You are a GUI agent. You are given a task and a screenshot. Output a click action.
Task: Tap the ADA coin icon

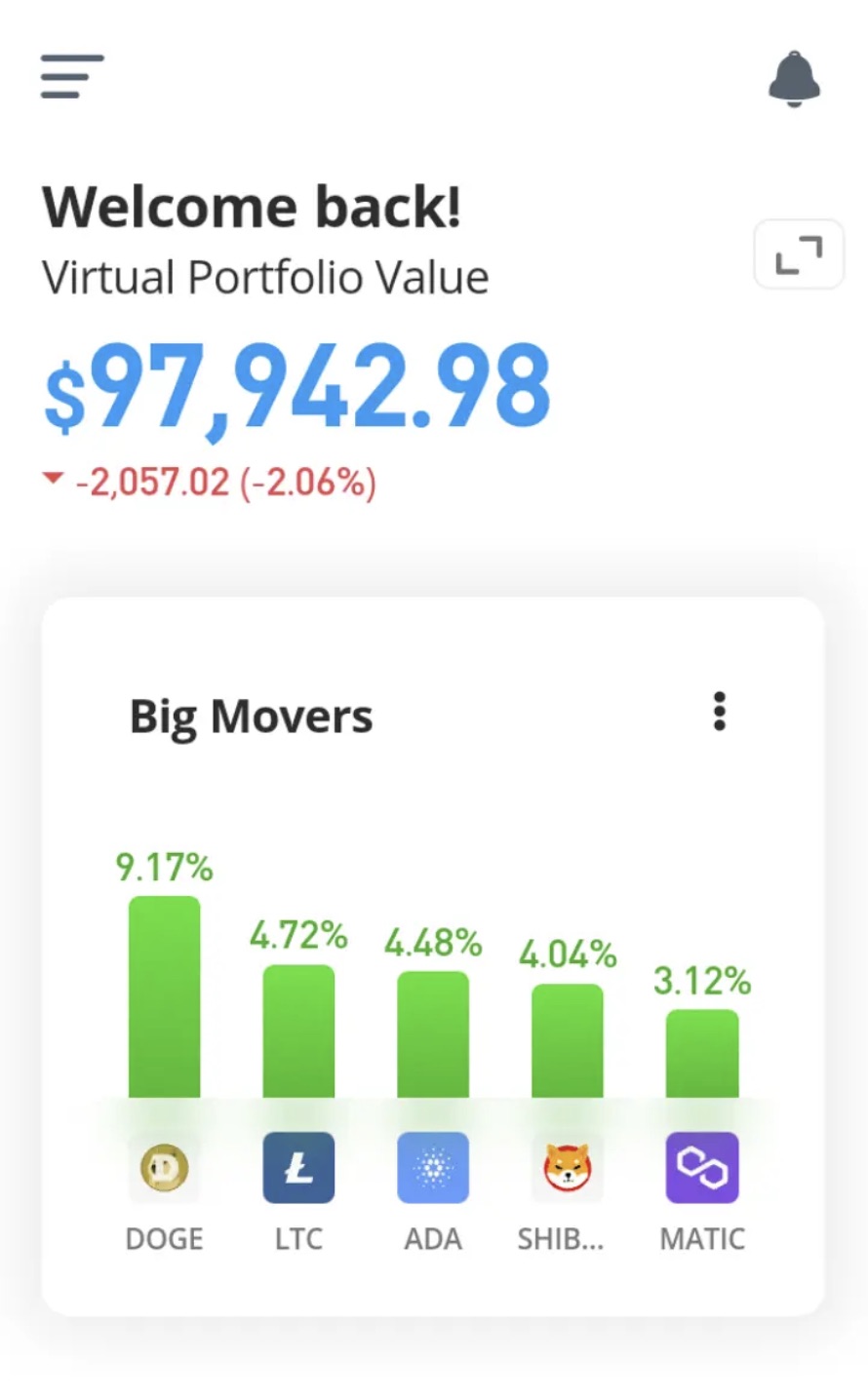[x=433, y=1167]
